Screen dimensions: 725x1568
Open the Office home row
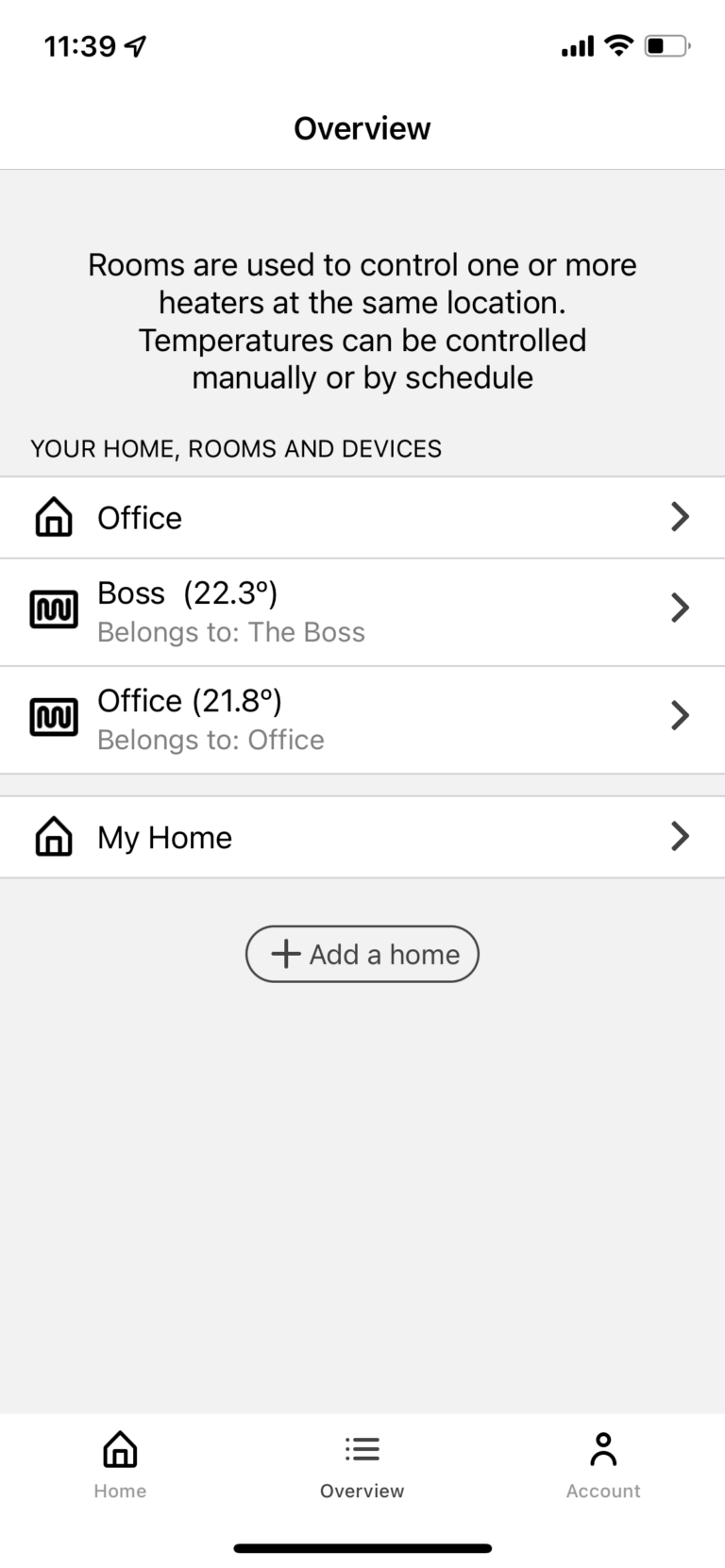362,517
